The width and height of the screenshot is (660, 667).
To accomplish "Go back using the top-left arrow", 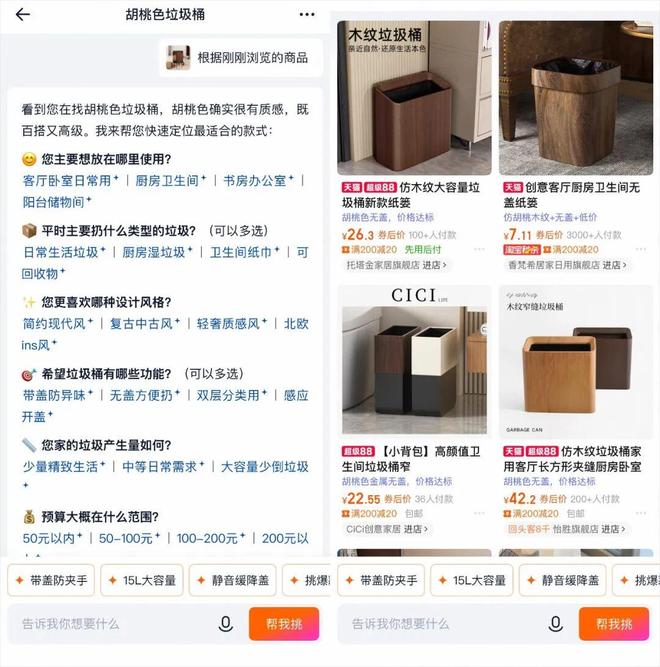I will (22, 14).
